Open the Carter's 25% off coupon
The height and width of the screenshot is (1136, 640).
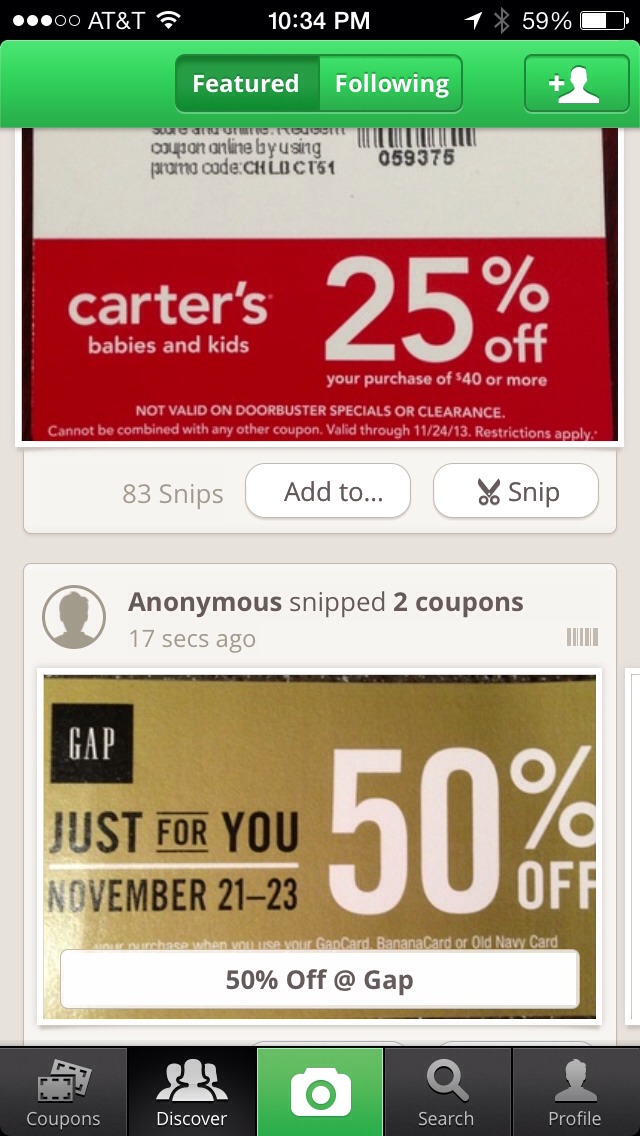pyautogui.click(x=320, y=285)
